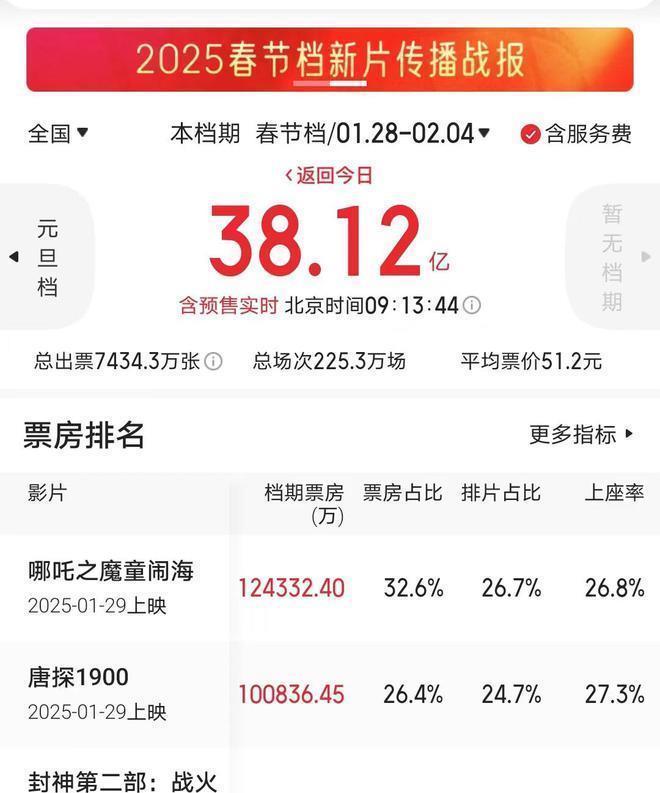Expand the 全国 region dropdown
Image resolution: width=660 pixels, height=793 pixels.
58,133
